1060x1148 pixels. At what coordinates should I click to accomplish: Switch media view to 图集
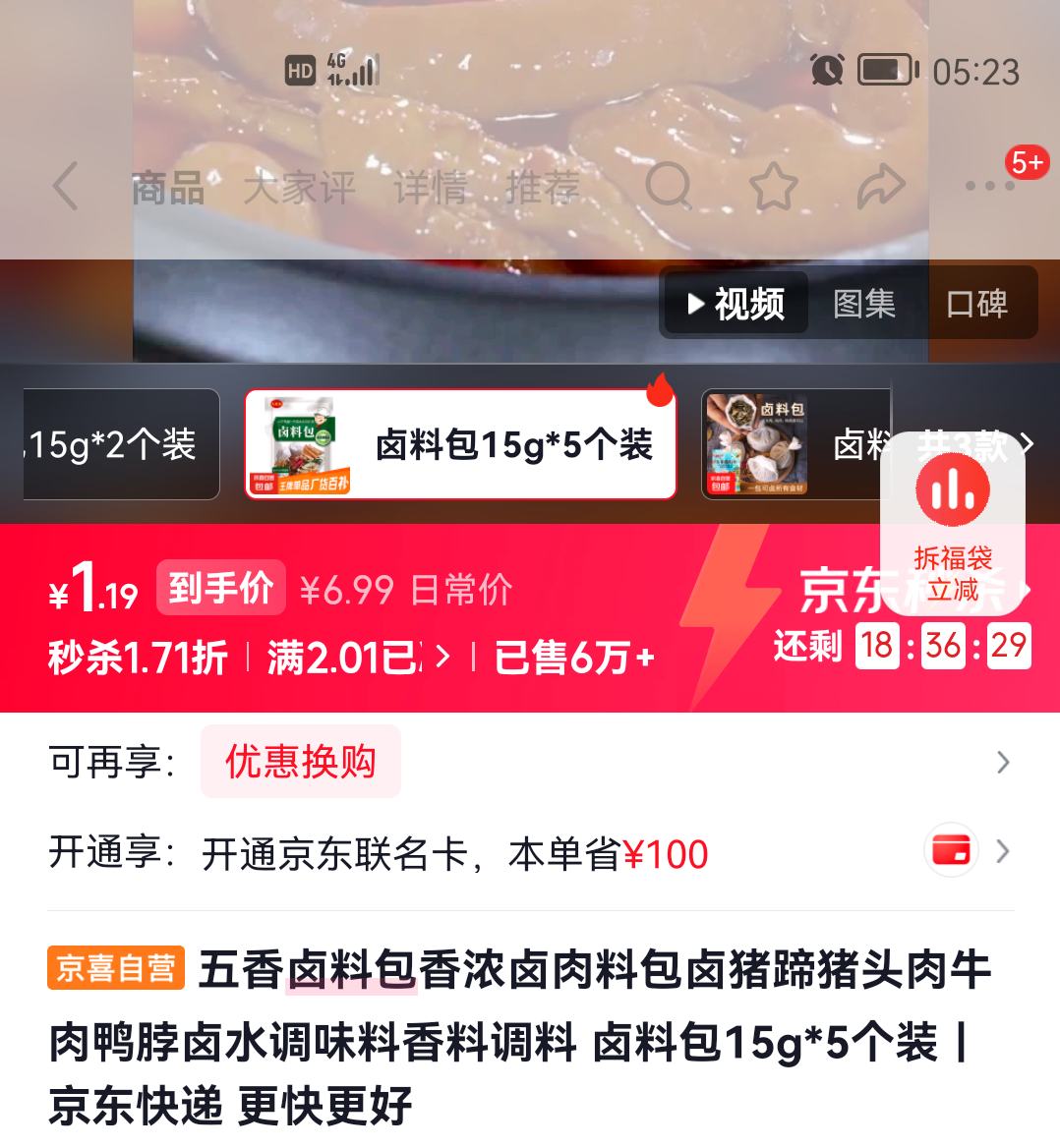863,304
